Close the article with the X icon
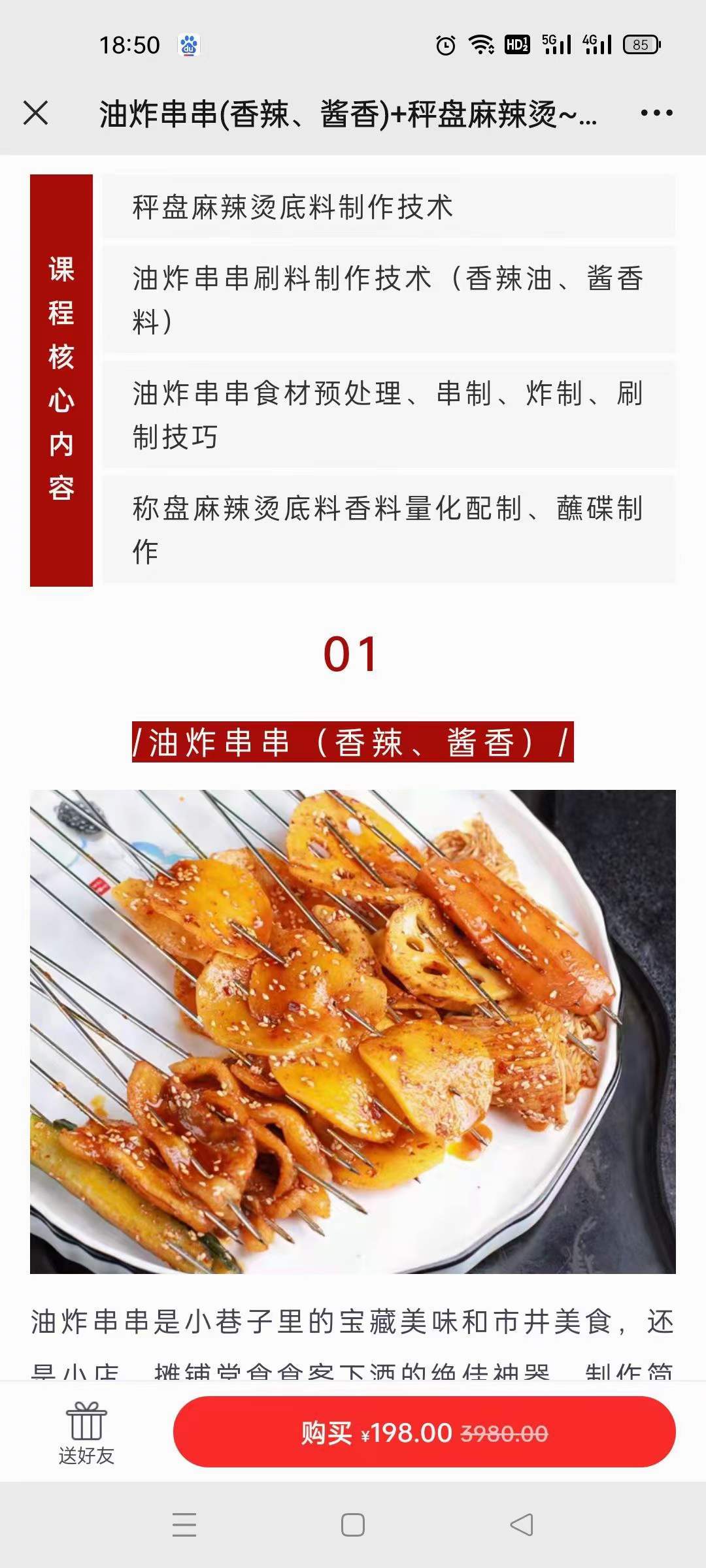This screenshot has width=706, height=1568. click(34, 112)
